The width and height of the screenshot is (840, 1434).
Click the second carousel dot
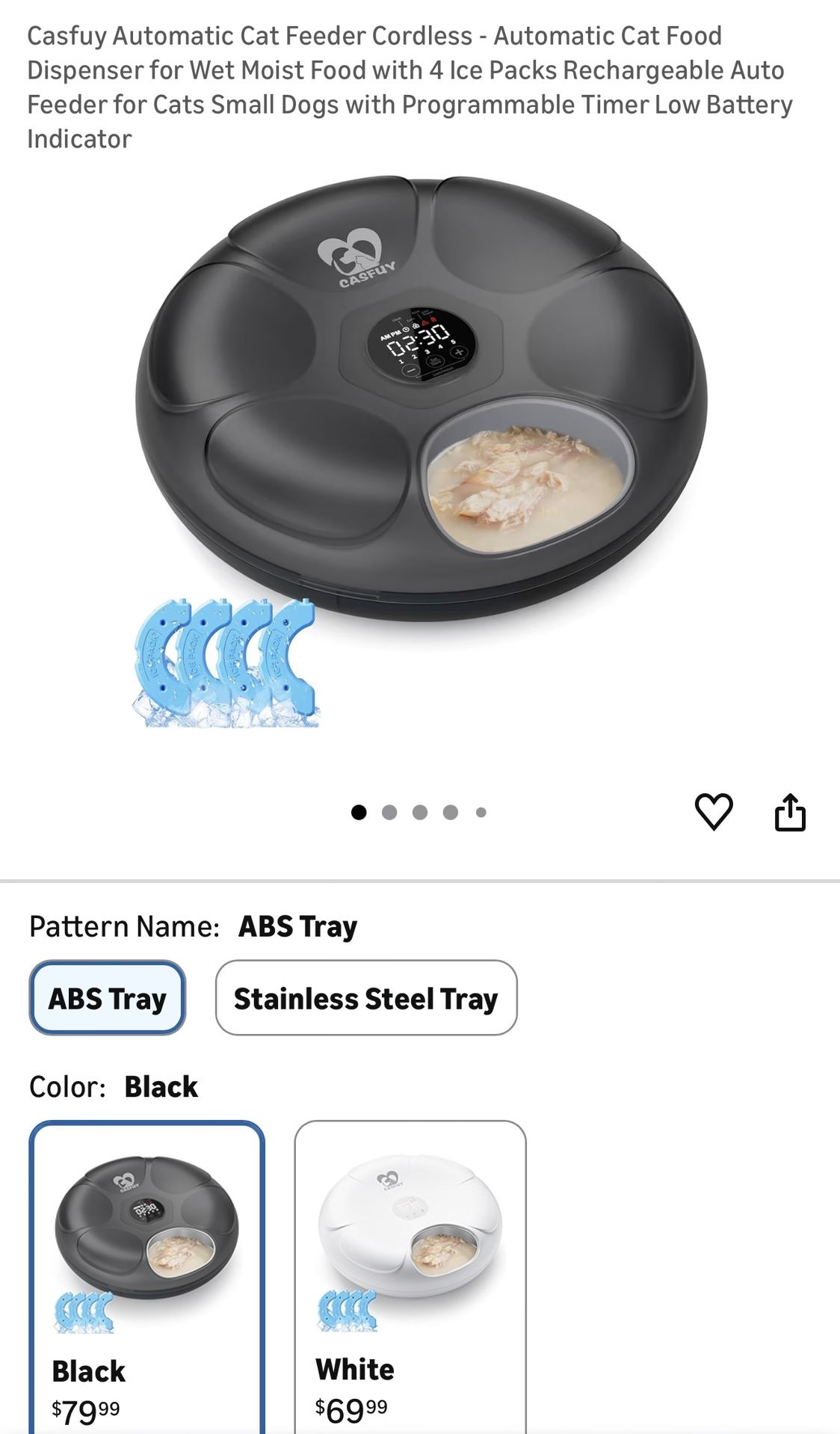point(389,810)
